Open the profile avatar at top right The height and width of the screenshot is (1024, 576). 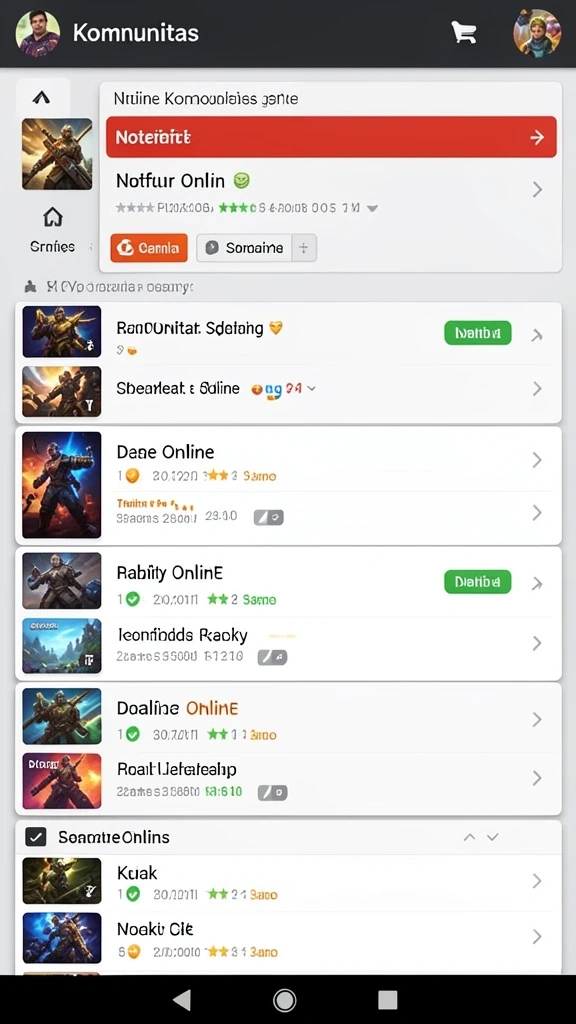click(x=537, y=33)
